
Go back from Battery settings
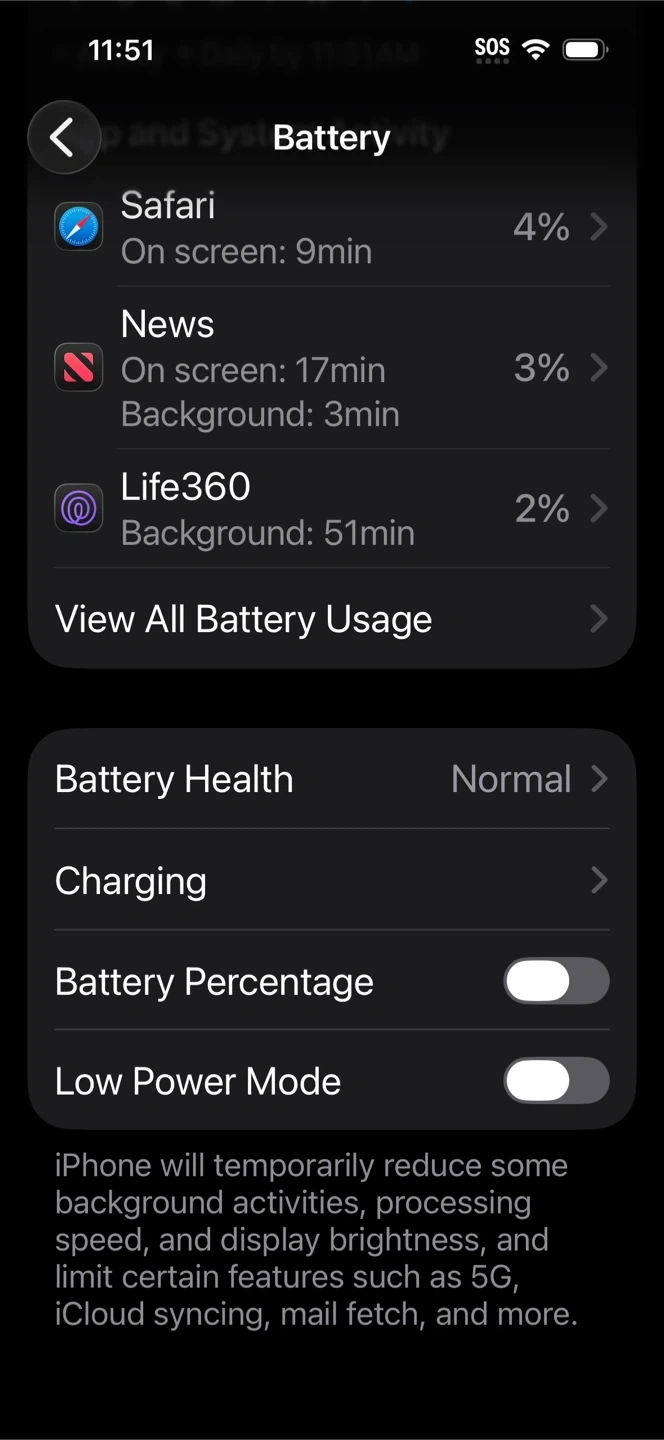click(x=63, y=138)
